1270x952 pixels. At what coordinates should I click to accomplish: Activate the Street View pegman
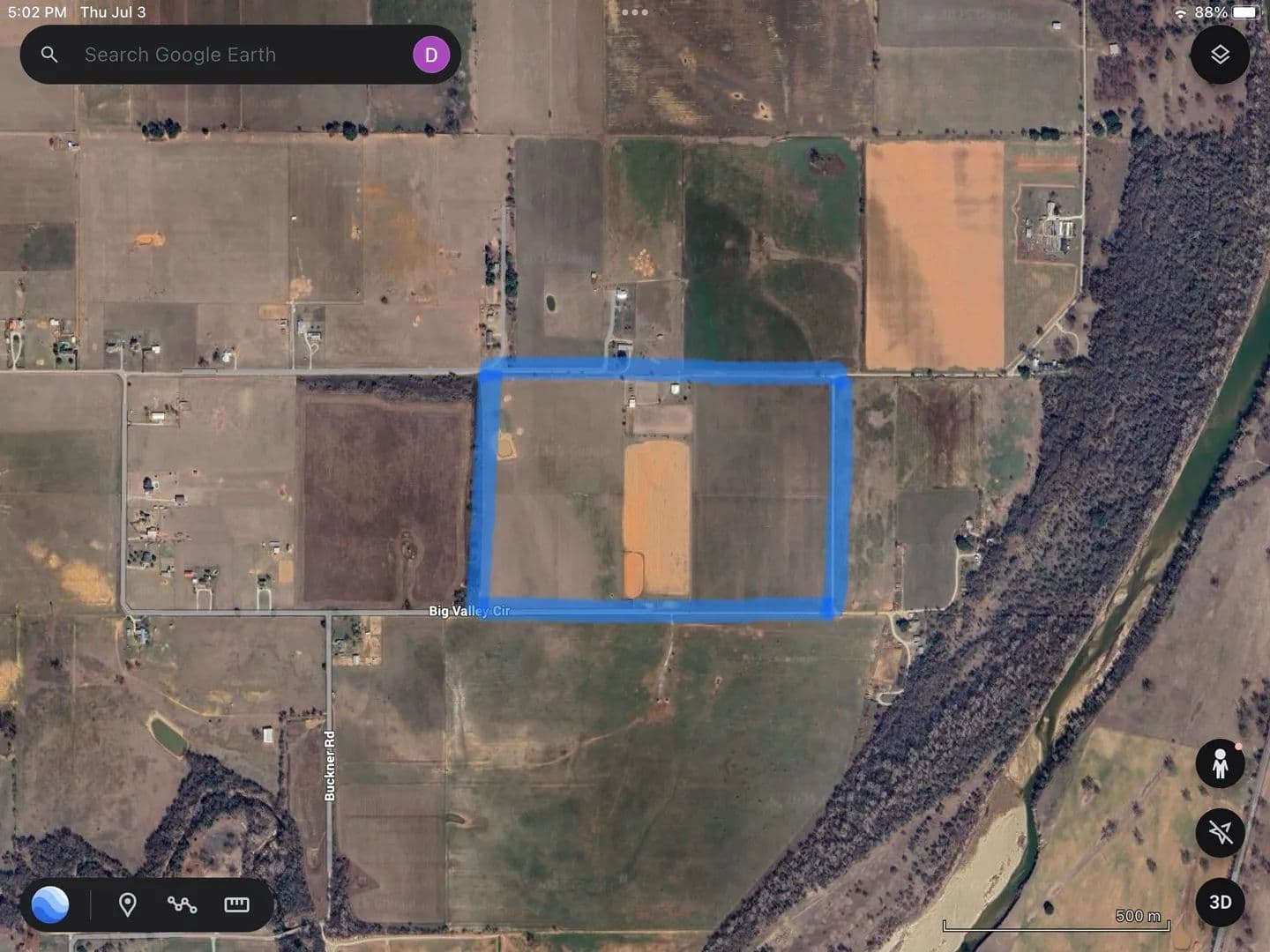tap(1220, 763)
